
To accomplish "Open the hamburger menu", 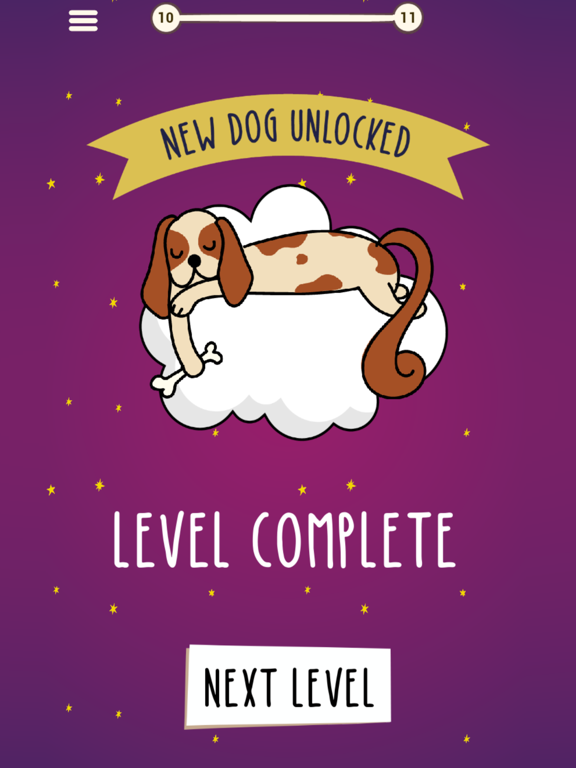I will (83, 21).
